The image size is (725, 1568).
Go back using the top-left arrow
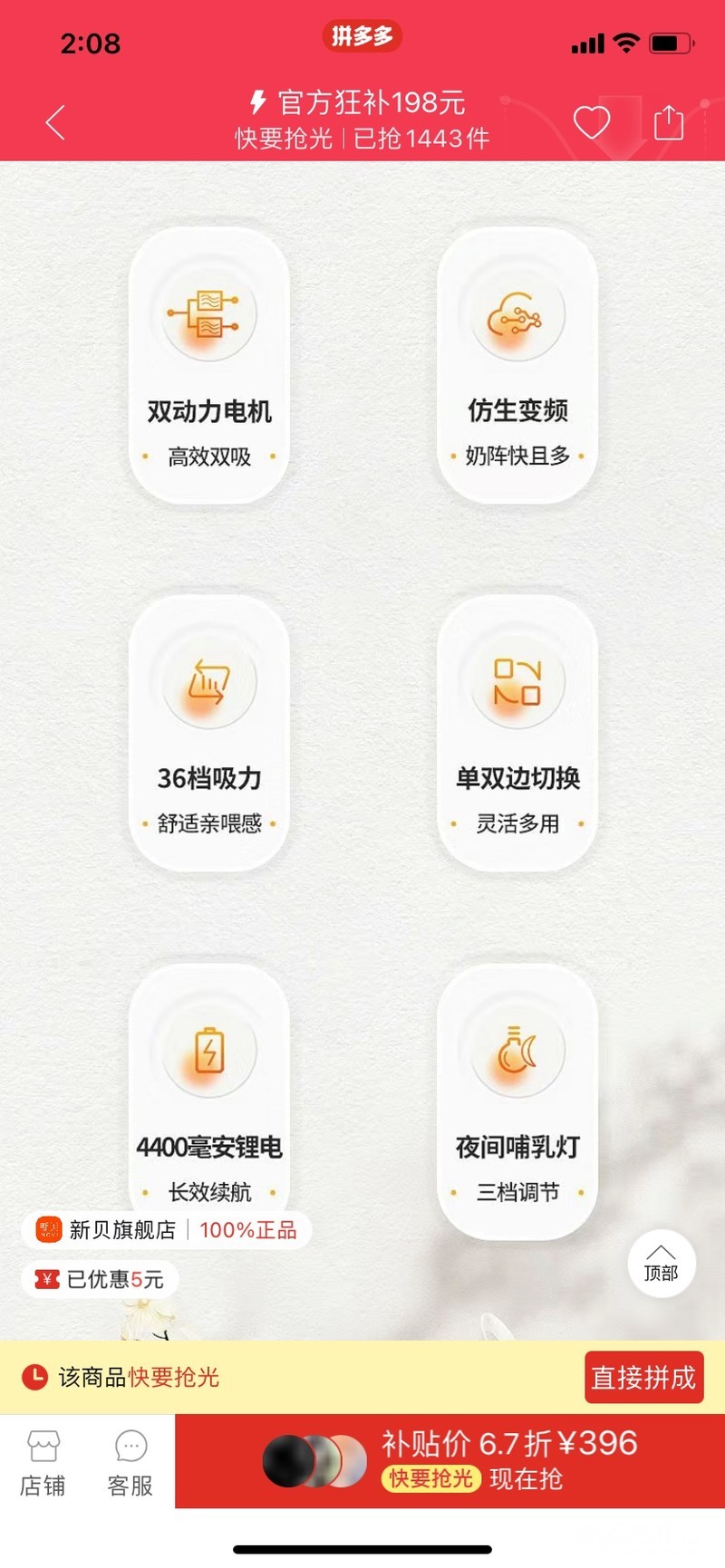(55, 122)
